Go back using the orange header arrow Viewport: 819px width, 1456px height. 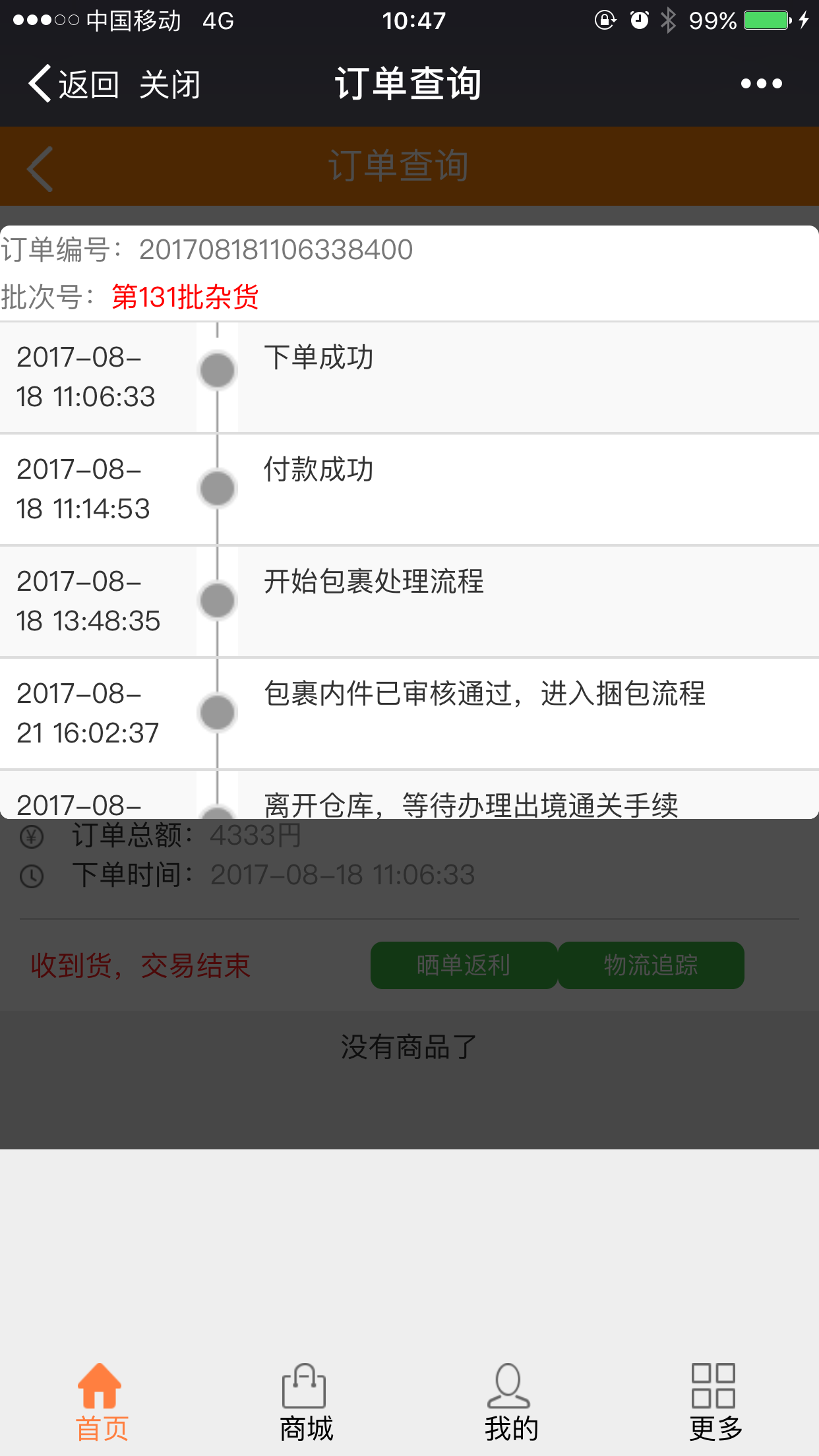pos(40,169)
